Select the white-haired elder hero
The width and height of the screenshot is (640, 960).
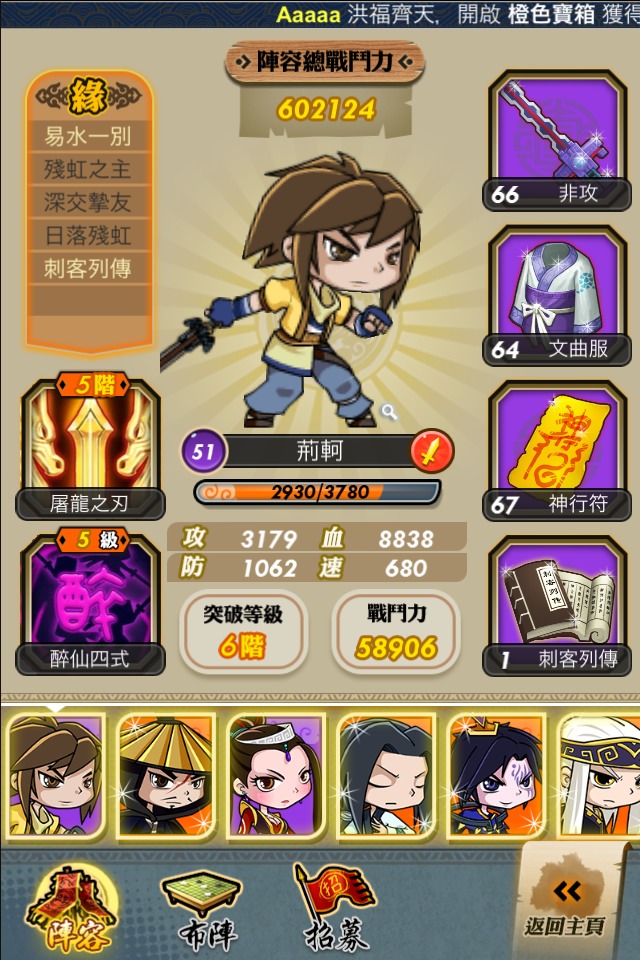(600, 775)
